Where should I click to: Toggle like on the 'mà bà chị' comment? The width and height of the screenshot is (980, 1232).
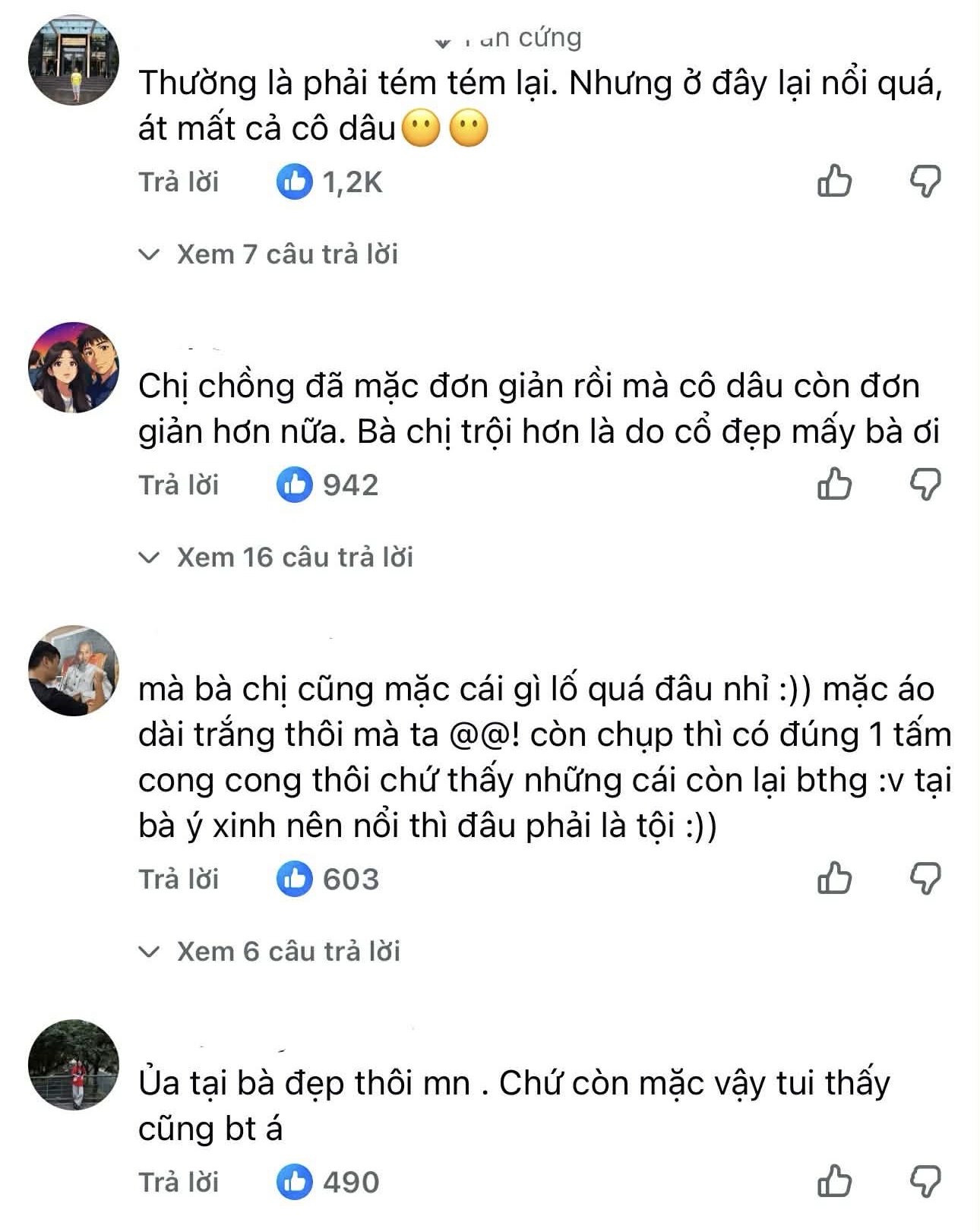[835, 878]
